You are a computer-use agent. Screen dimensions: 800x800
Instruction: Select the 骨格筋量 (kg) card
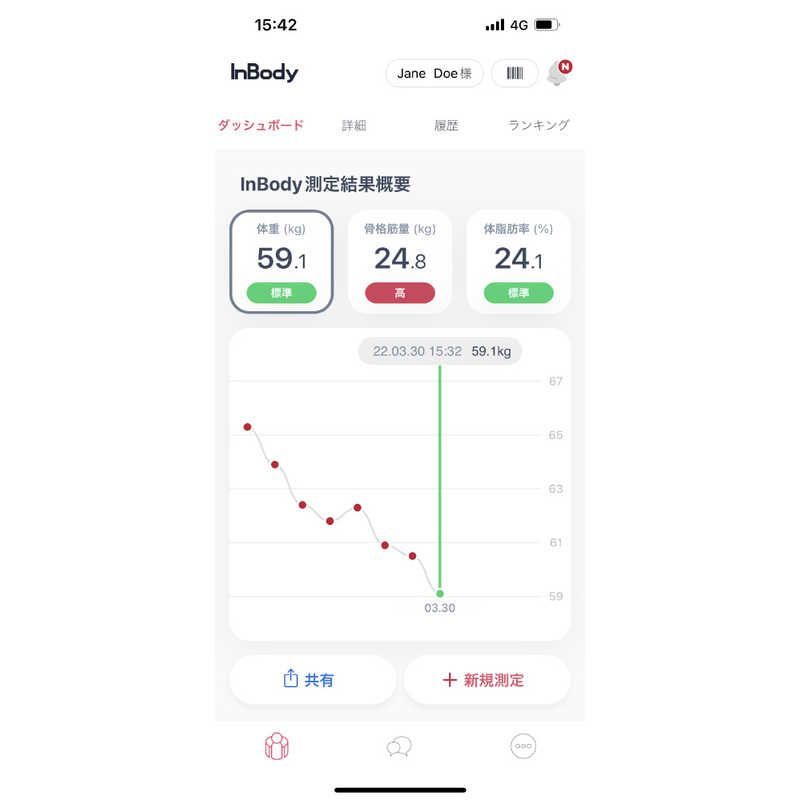point(400,261)
